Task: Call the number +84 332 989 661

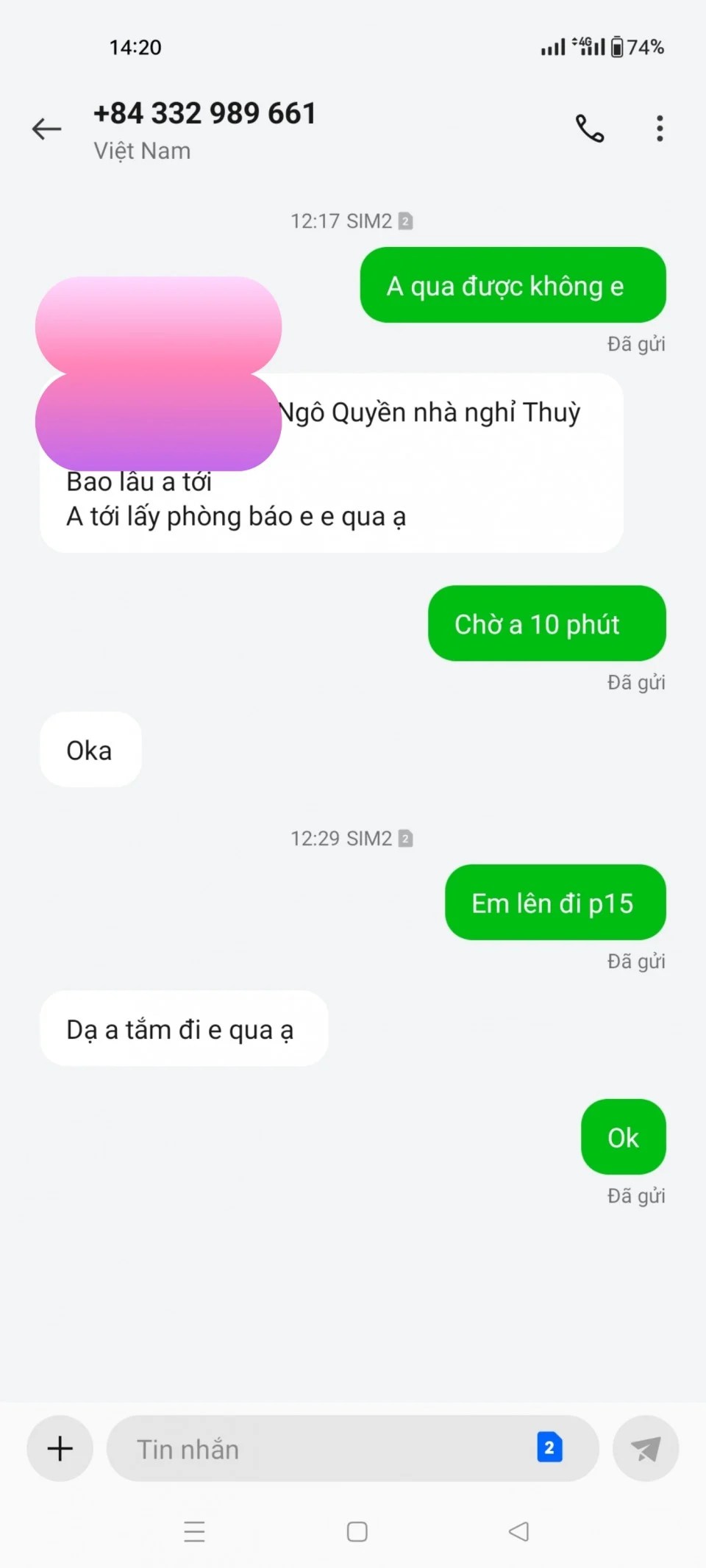Action: [589, 129]
